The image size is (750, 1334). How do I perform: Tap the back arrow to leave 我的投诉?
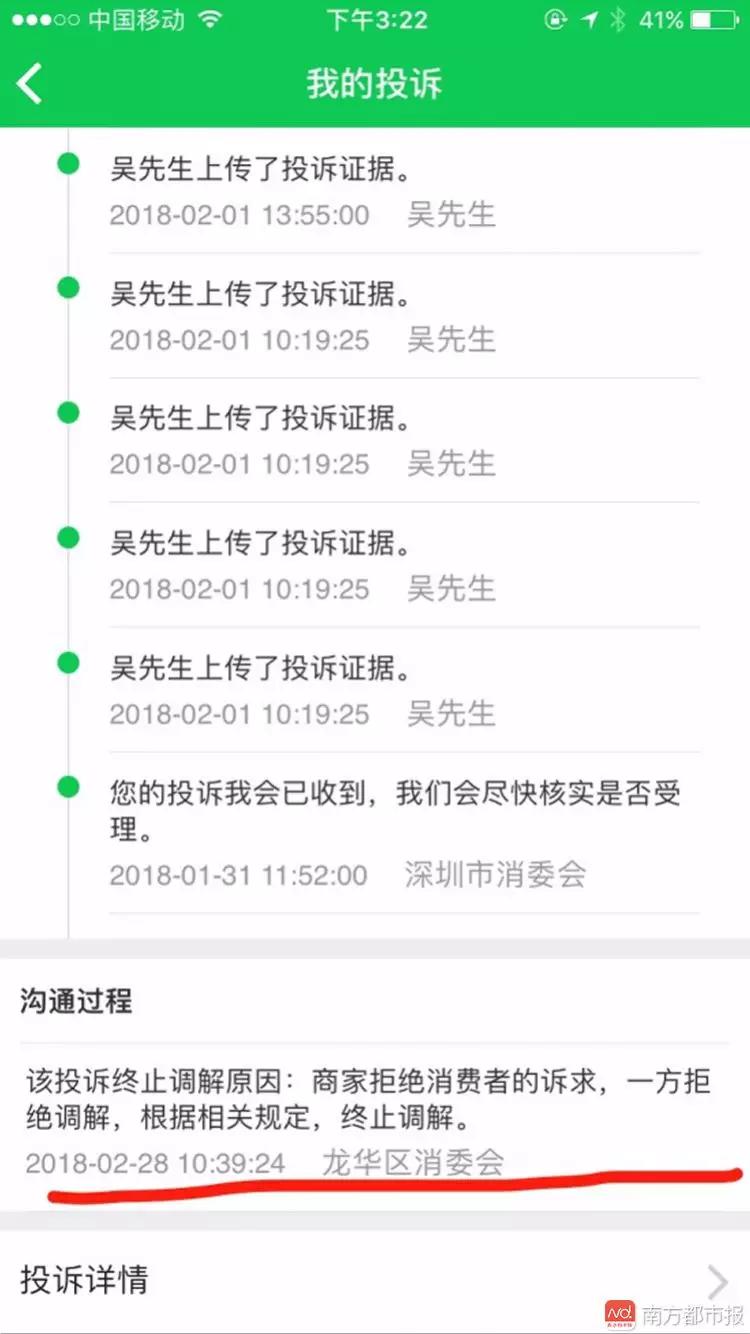point(28,85)
